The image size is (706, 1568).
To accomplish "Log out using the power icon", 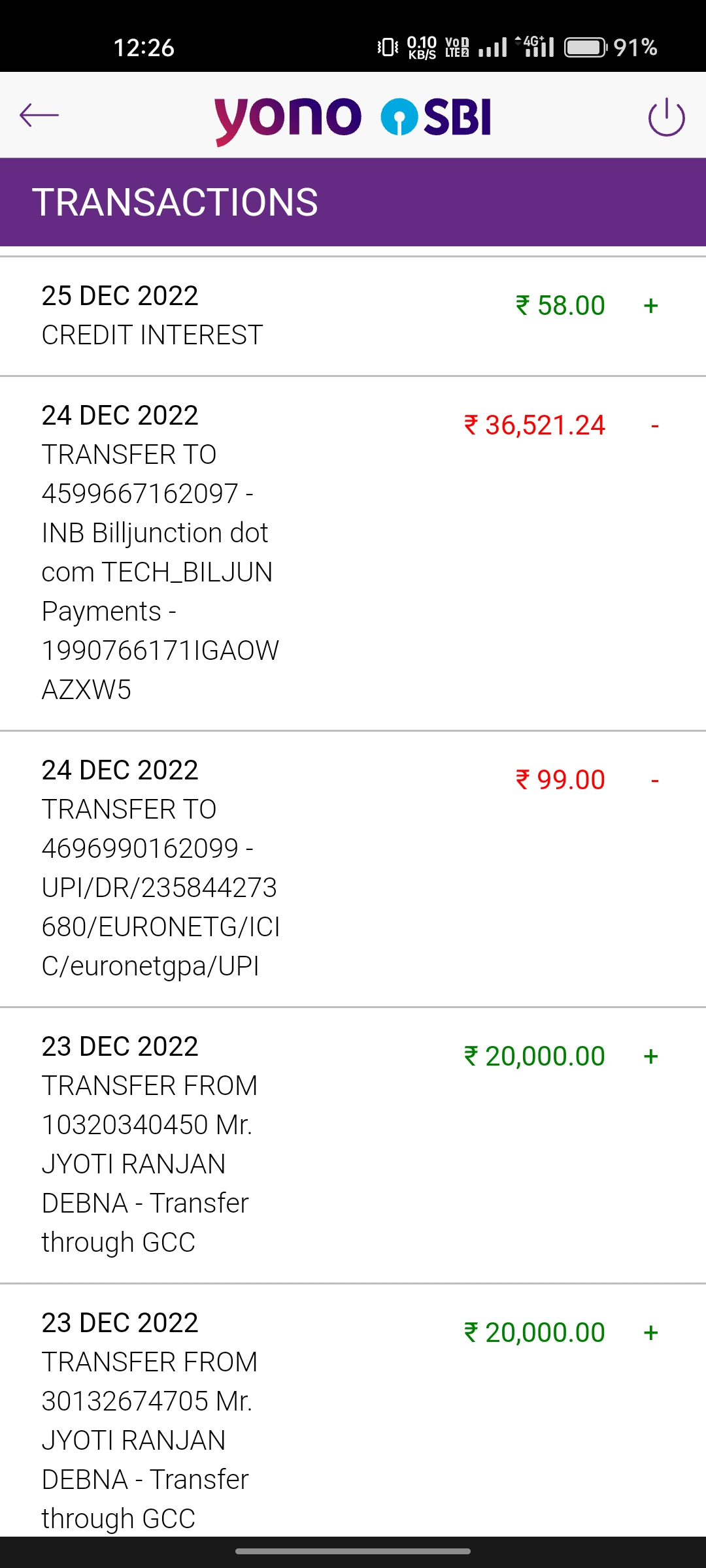I will [x=666, y=117].
